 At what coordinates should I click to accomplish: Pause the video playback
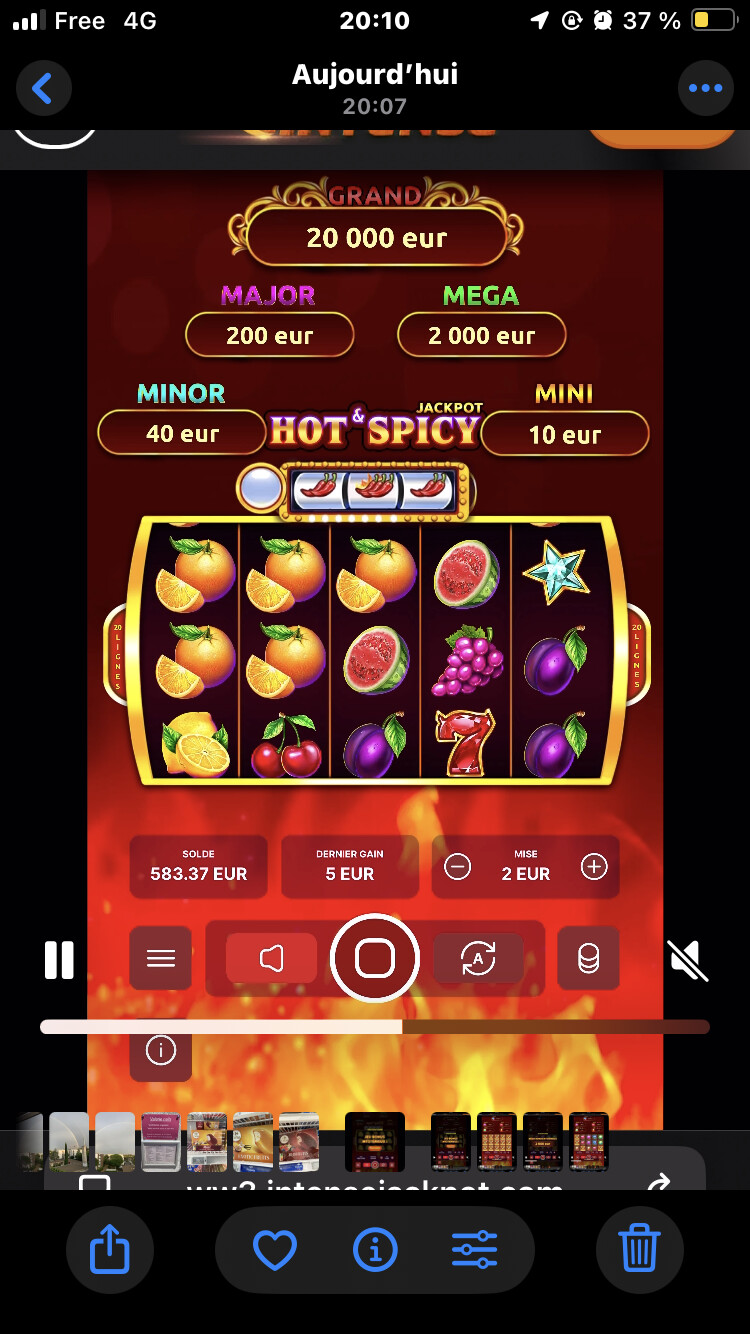(59, 960)
